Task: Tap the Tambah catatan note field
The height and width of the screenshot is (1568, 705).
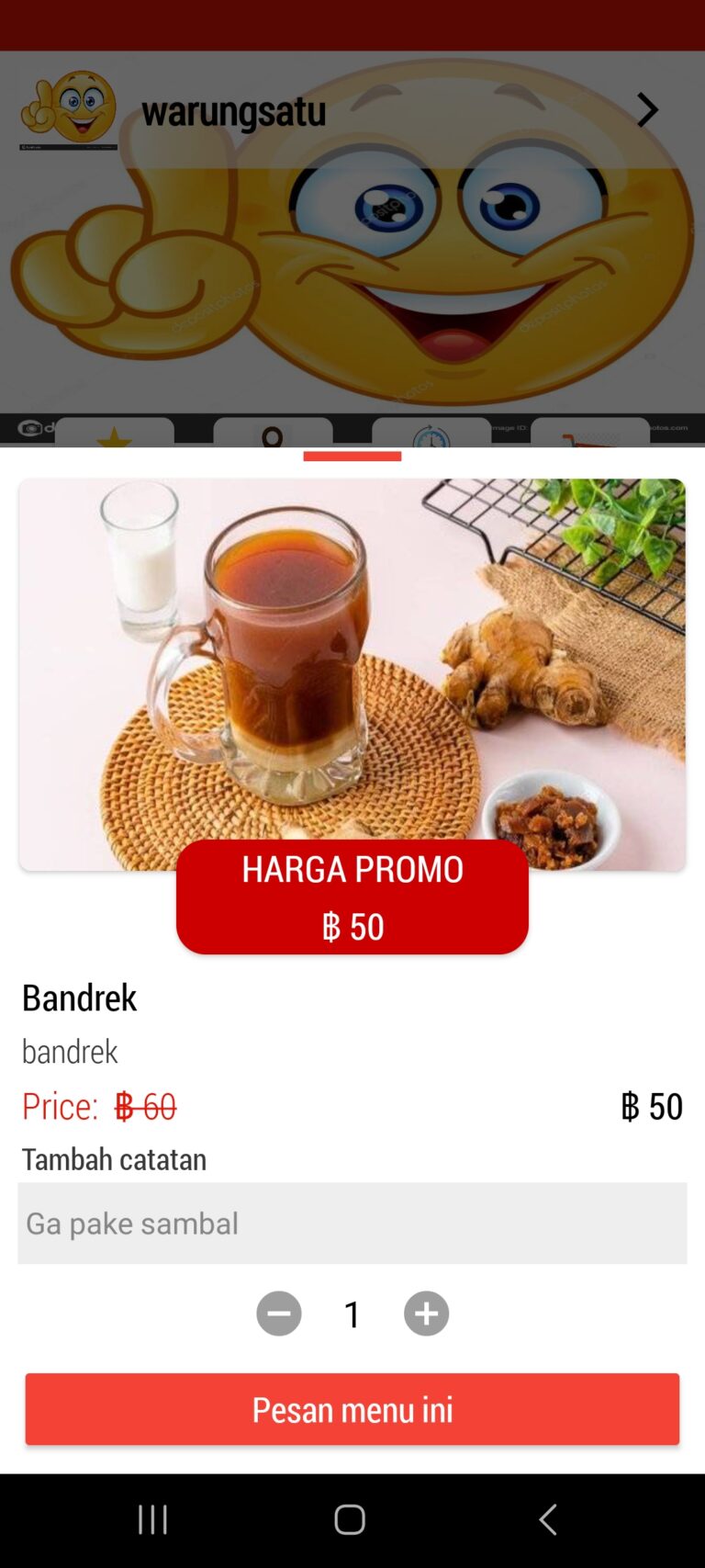Action: coord(352,1223)
